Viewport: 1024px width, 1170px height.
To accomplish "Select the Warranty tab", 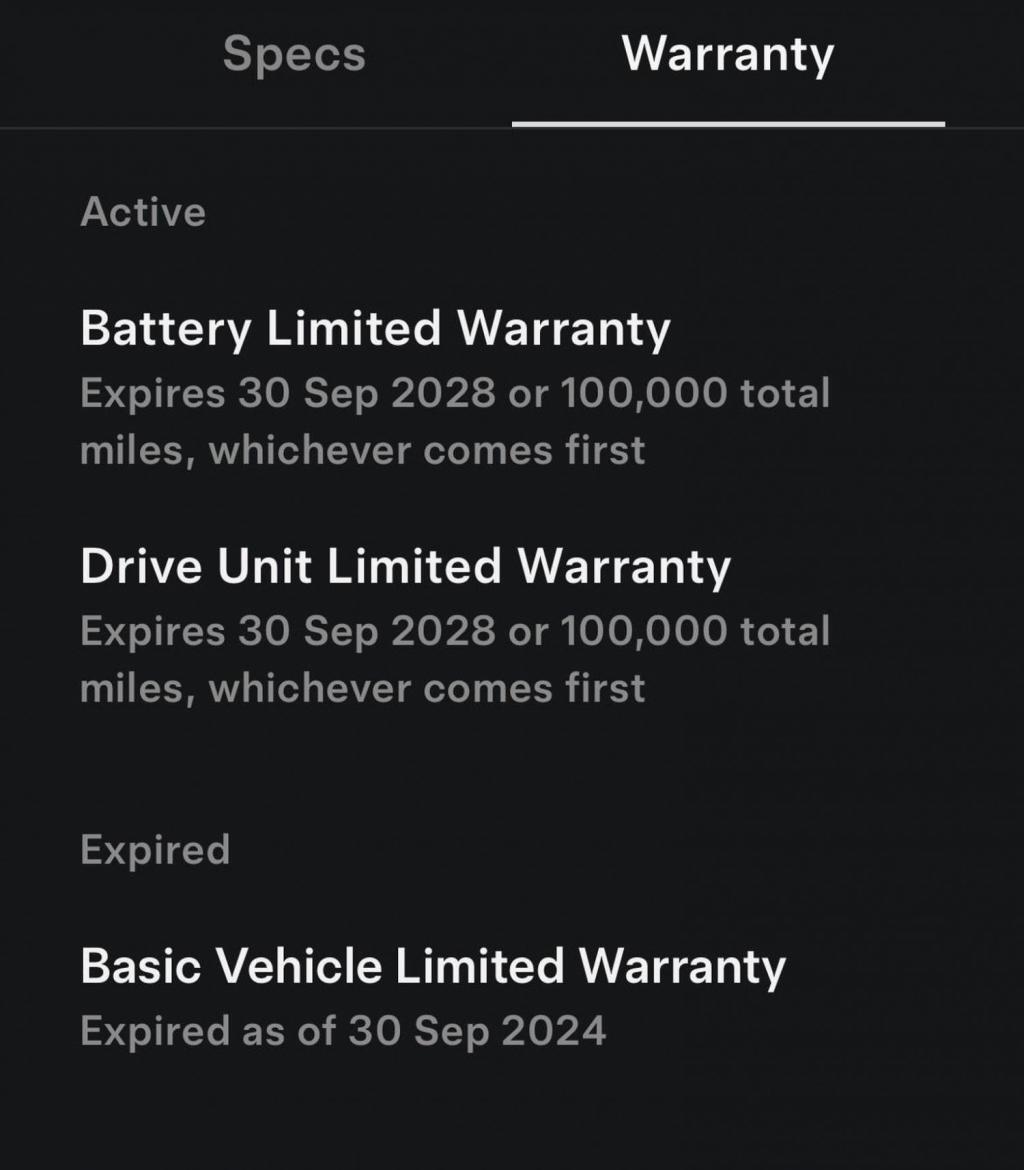I will click(727, 55).
